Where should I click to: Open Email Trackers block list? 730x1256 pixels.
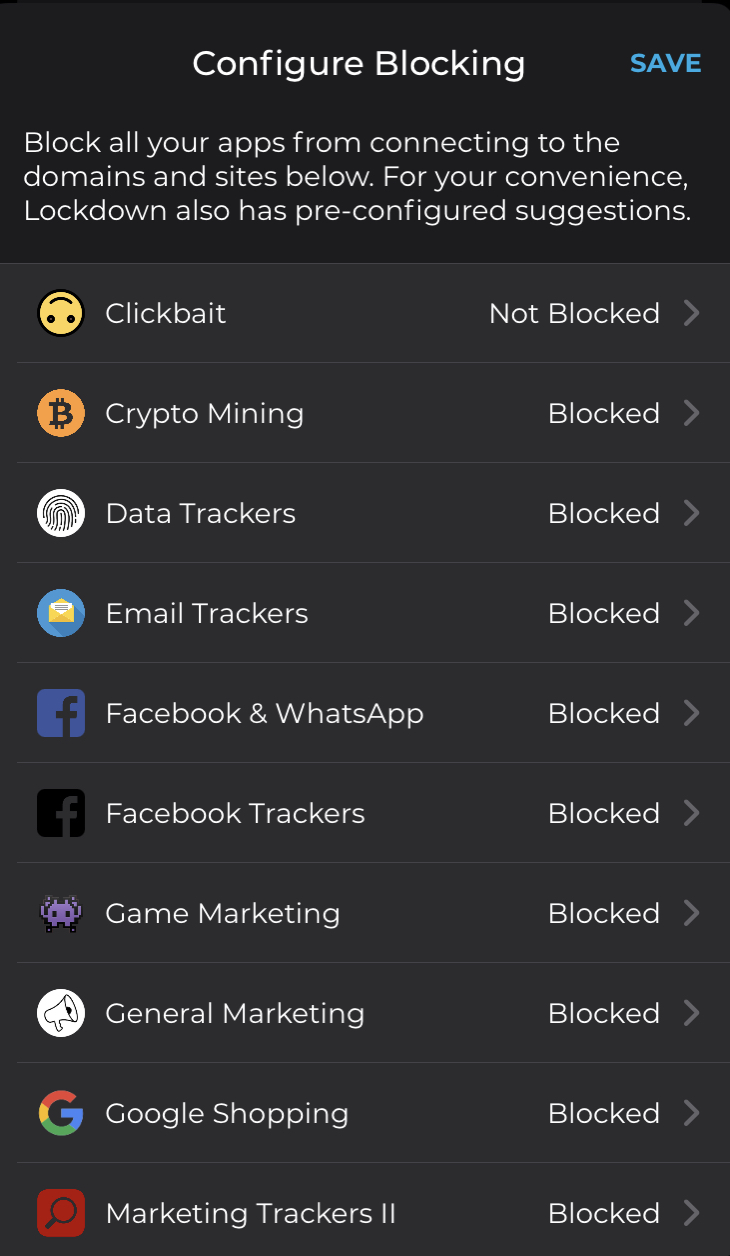click(365, 613)
